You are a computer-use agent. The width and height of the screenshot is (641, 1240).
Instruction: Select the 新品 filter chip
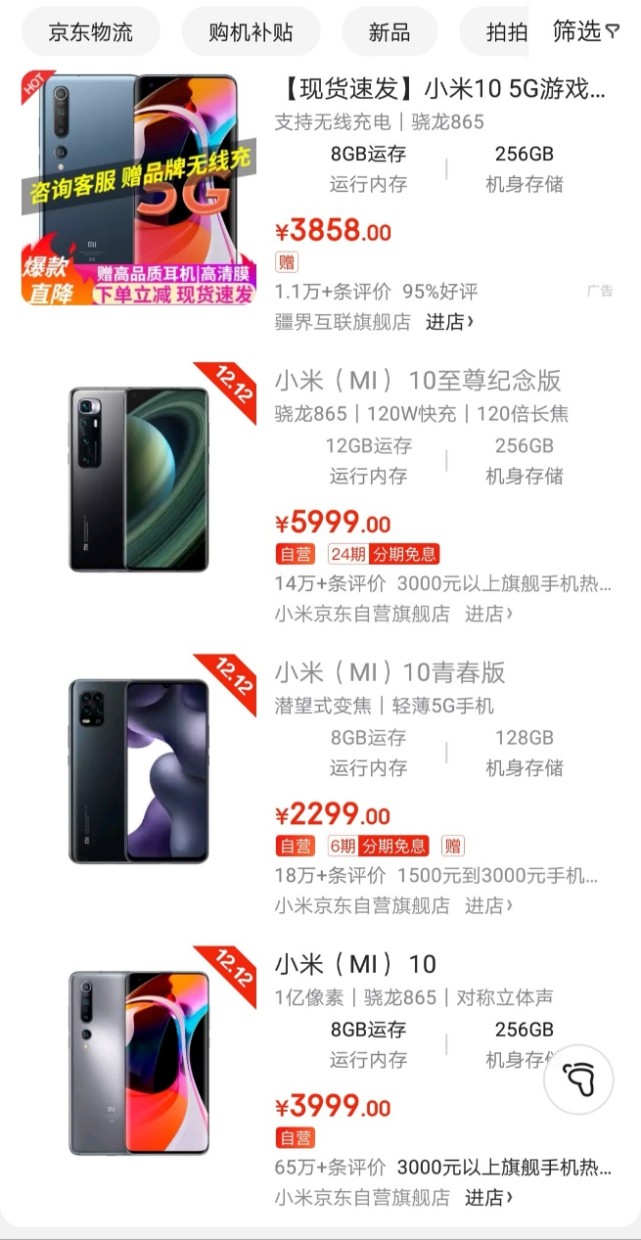tap(389, 32)
